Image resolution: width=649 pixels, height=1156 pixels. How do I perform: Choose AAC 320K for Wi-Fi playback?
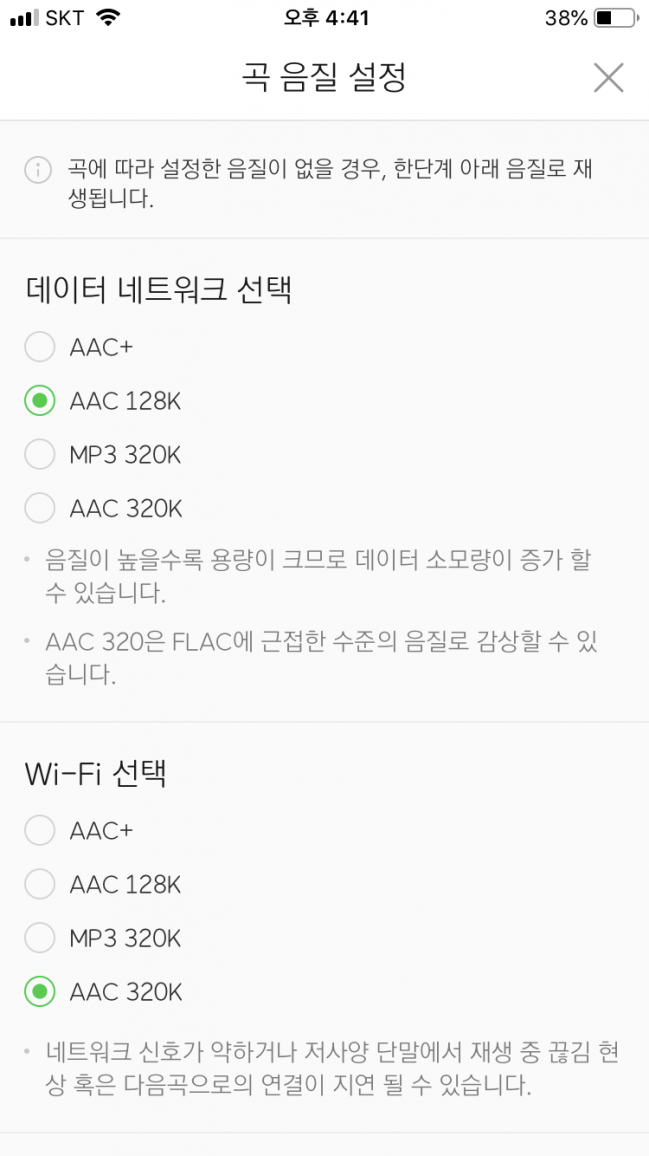(x=40, y=992)
